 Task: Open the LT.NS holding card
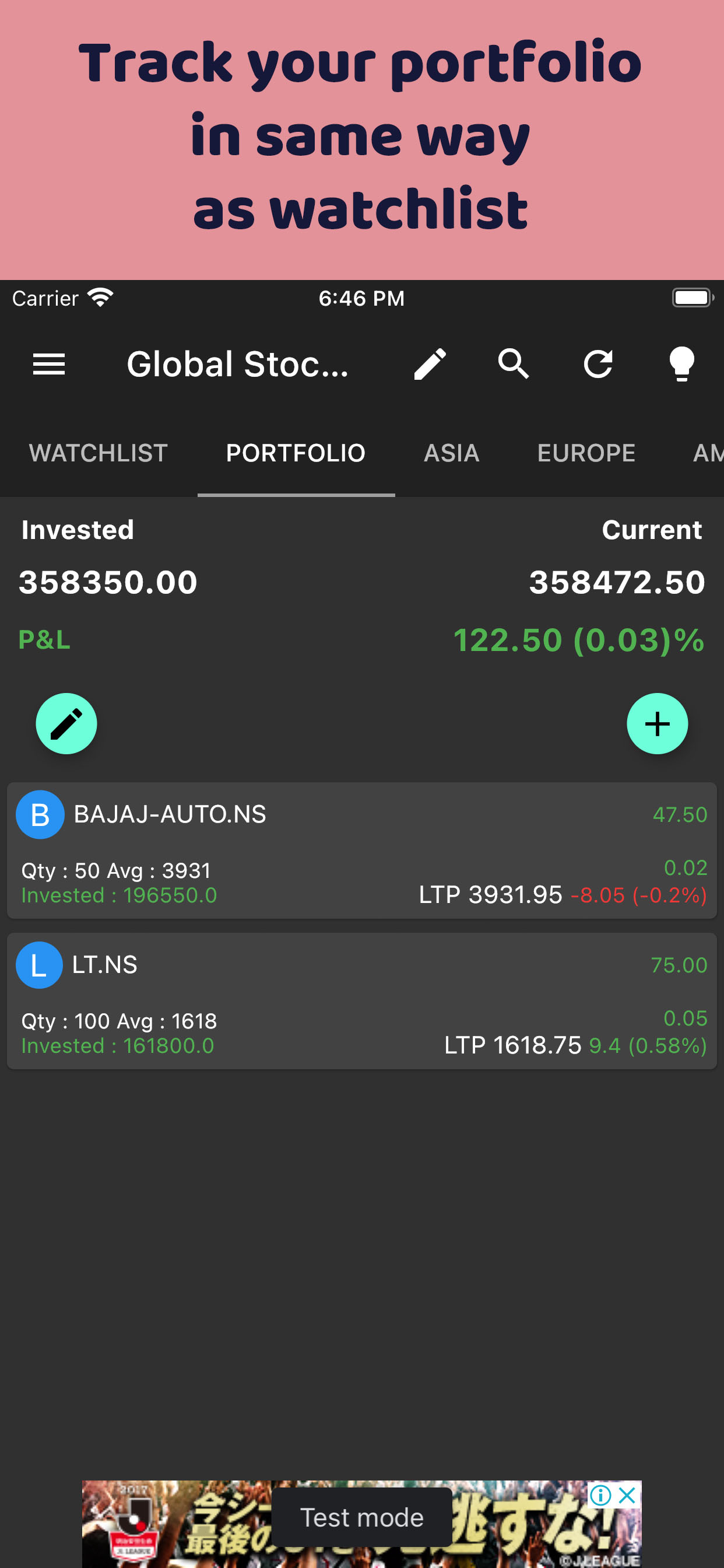click(x=362, y=1000)
